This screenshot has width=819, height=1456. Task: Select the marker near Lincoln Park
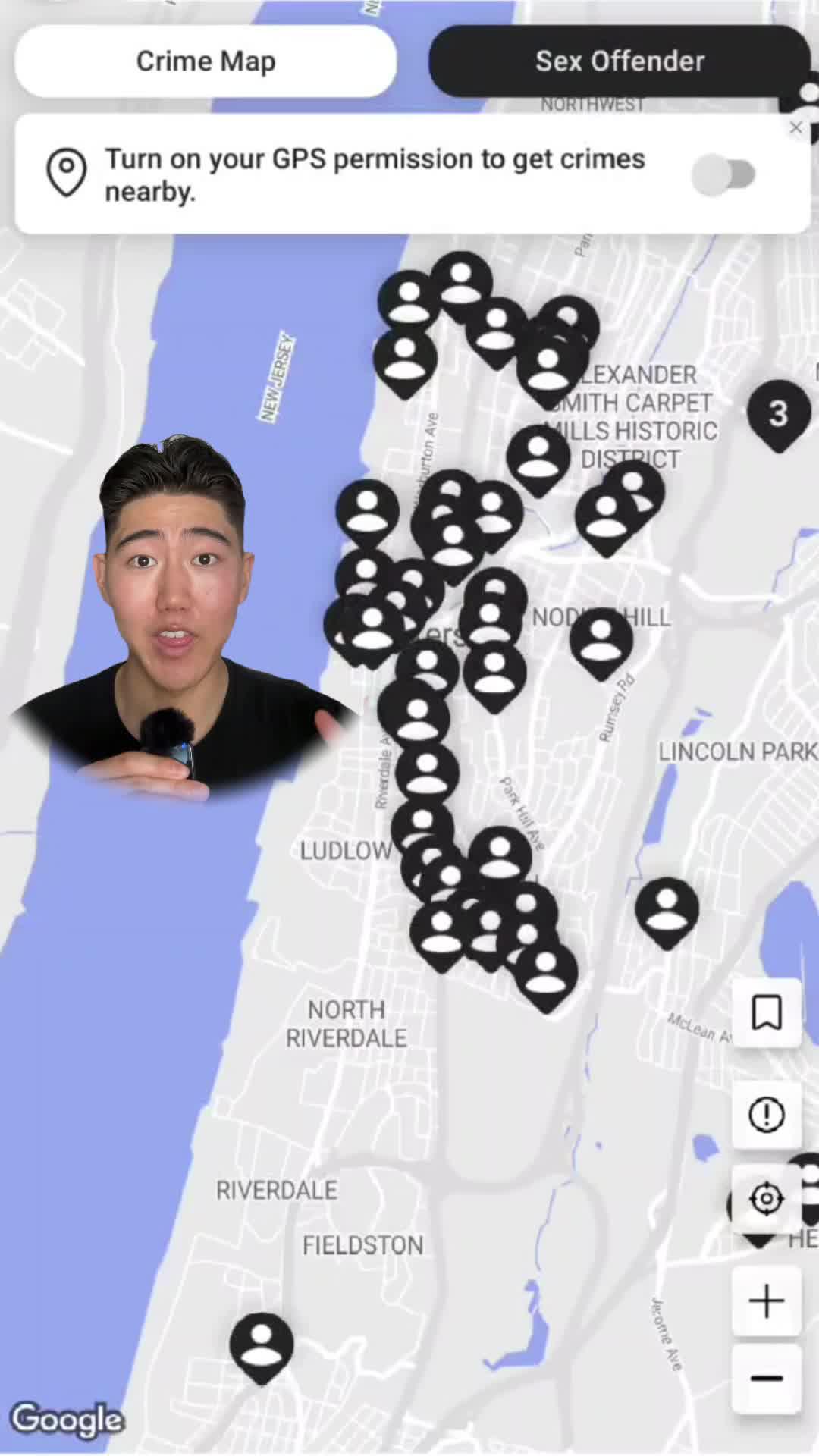point(666,906)
